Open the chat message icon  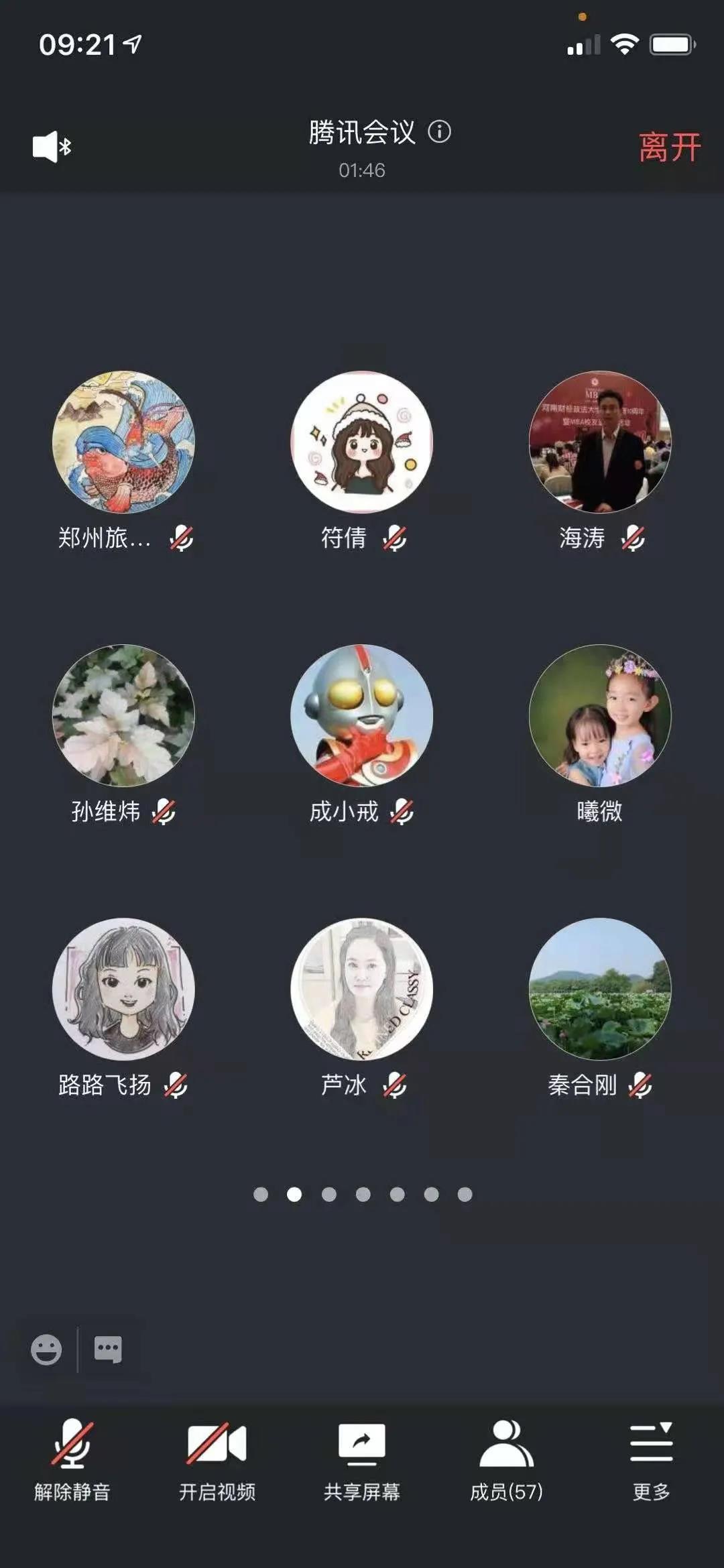click(108, 1349)
